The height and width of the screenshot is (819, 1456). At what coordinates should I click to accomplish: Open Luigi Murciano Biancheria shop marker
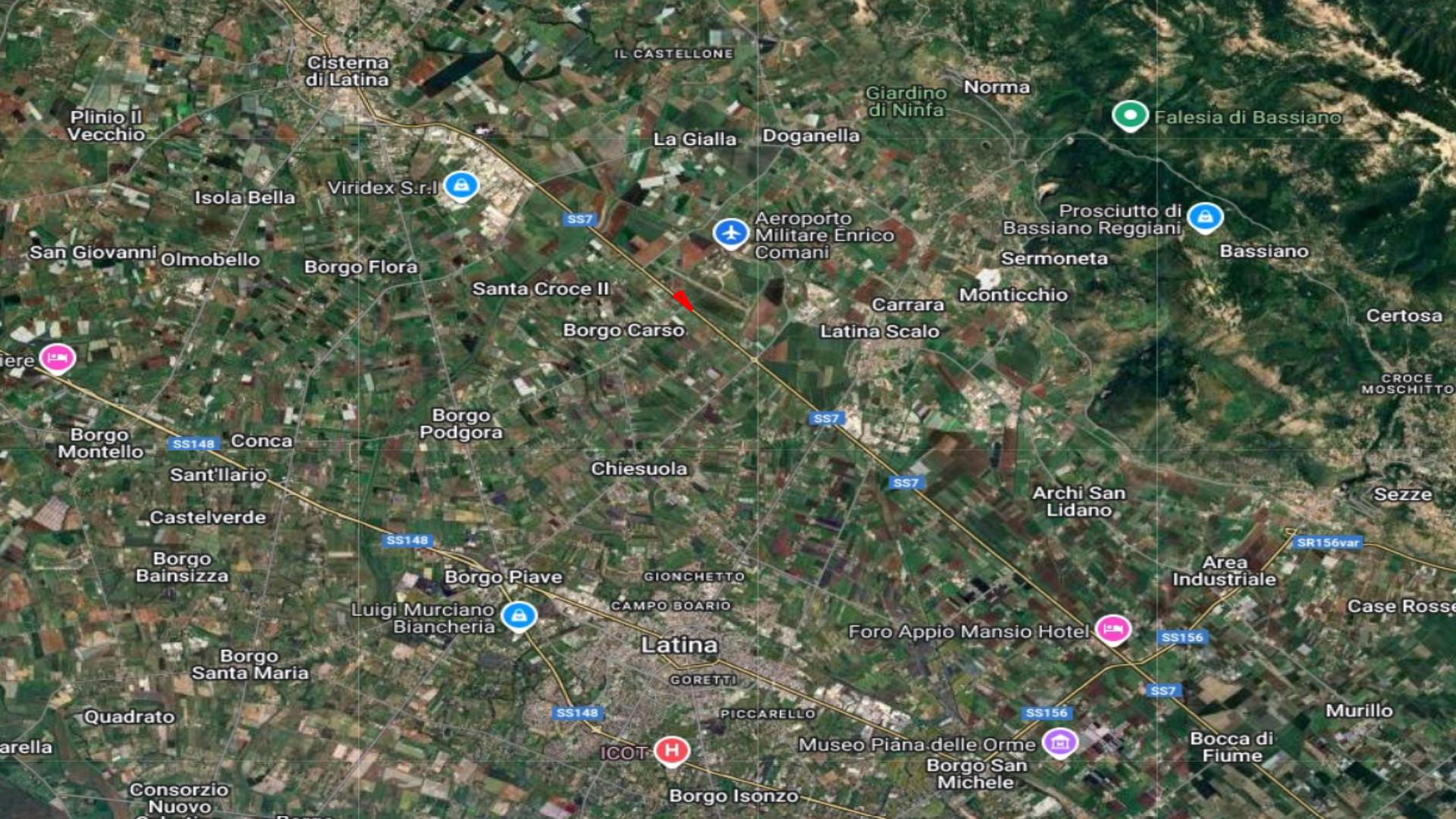coord(519,616)
